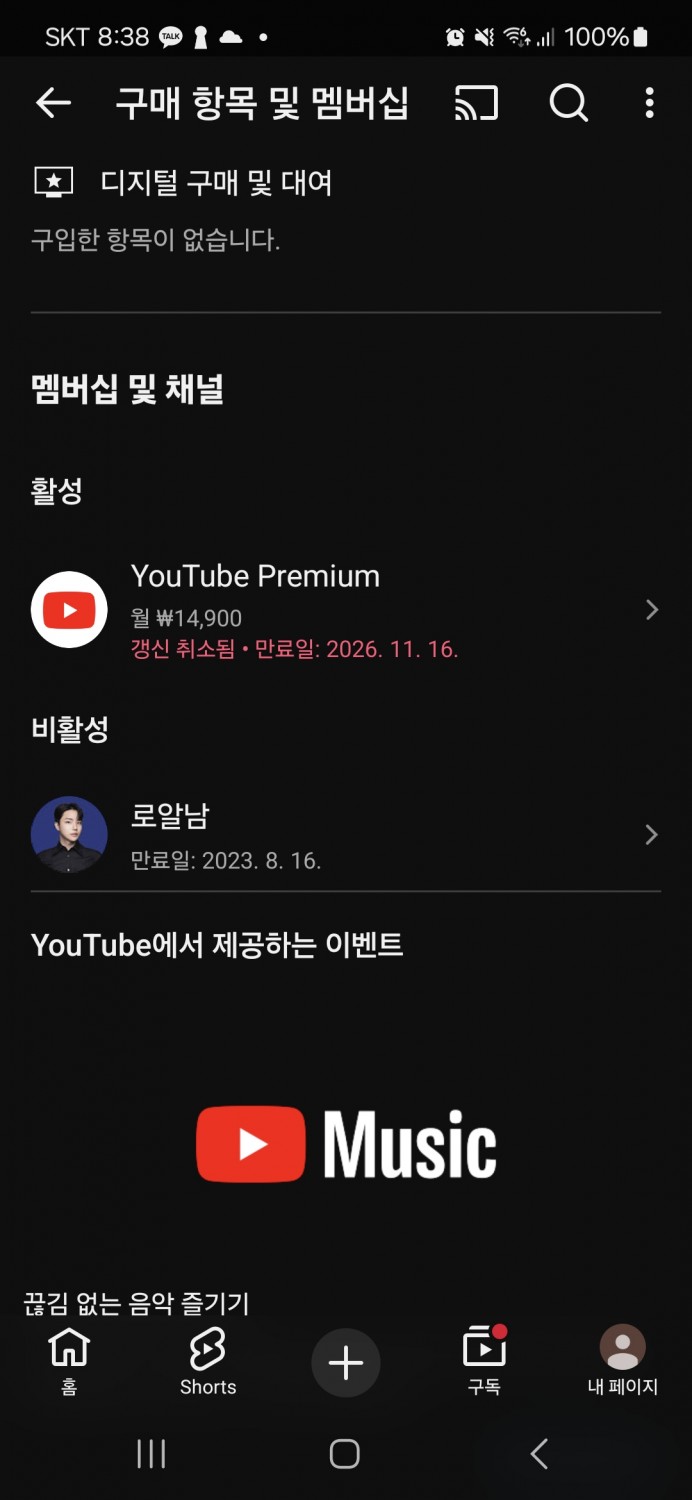This screenshot has width=692, height=1500.
Task: Switch to the 내 페이지 tab
Action: click(622, 1362)
